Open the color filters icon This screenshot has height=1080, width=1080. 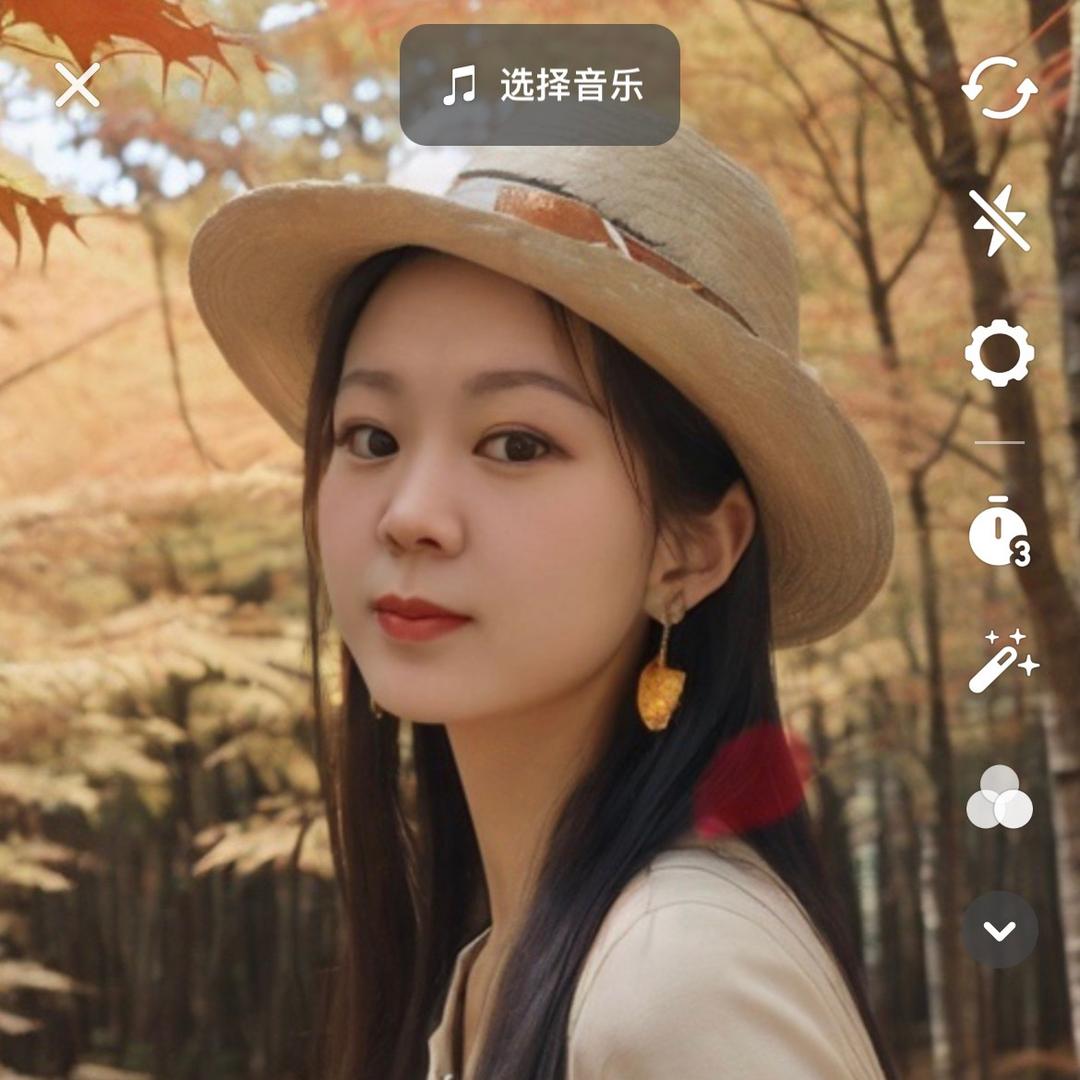click(x=999, y=797)
